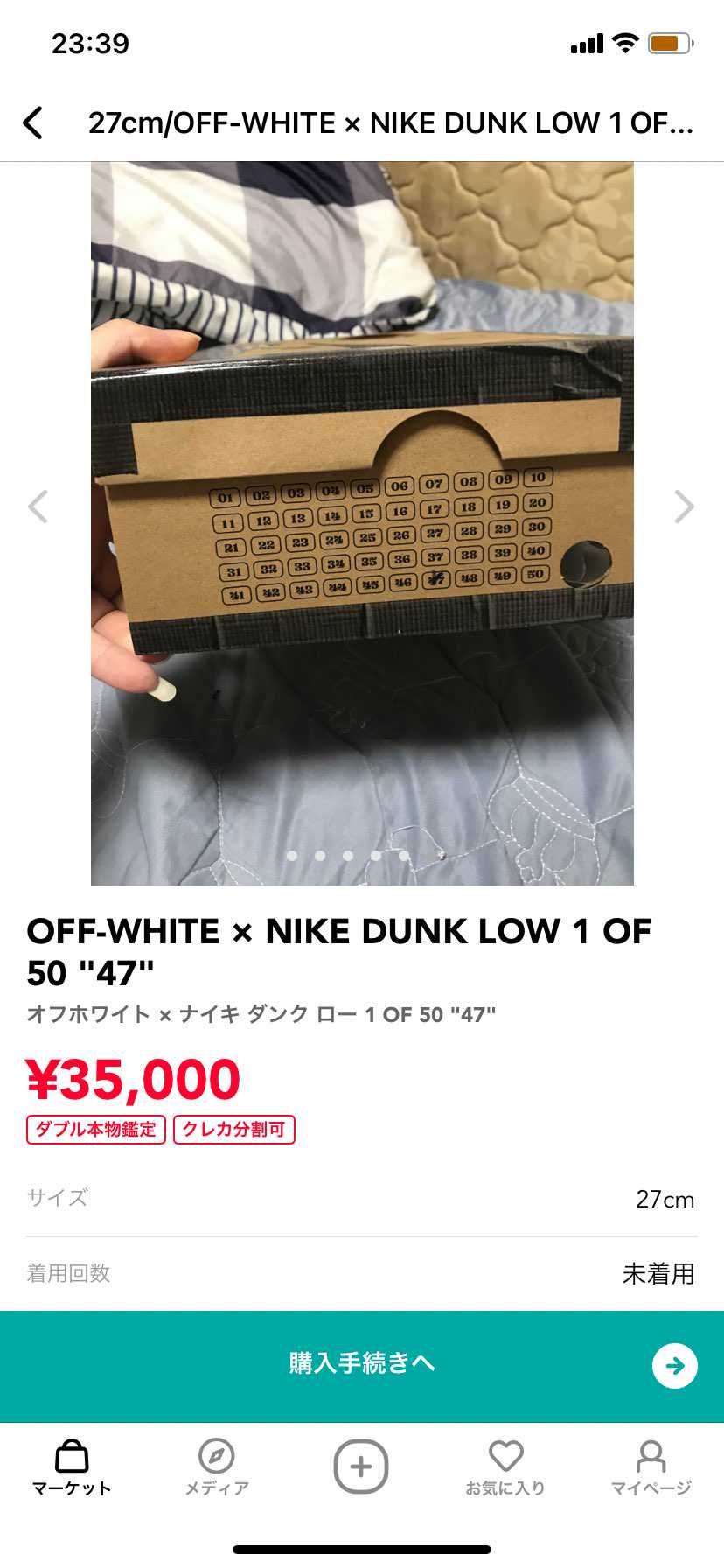Select the fifth carousel page dot
Image resolution: width=724 pixels, height=1568 pixels.
402,857
